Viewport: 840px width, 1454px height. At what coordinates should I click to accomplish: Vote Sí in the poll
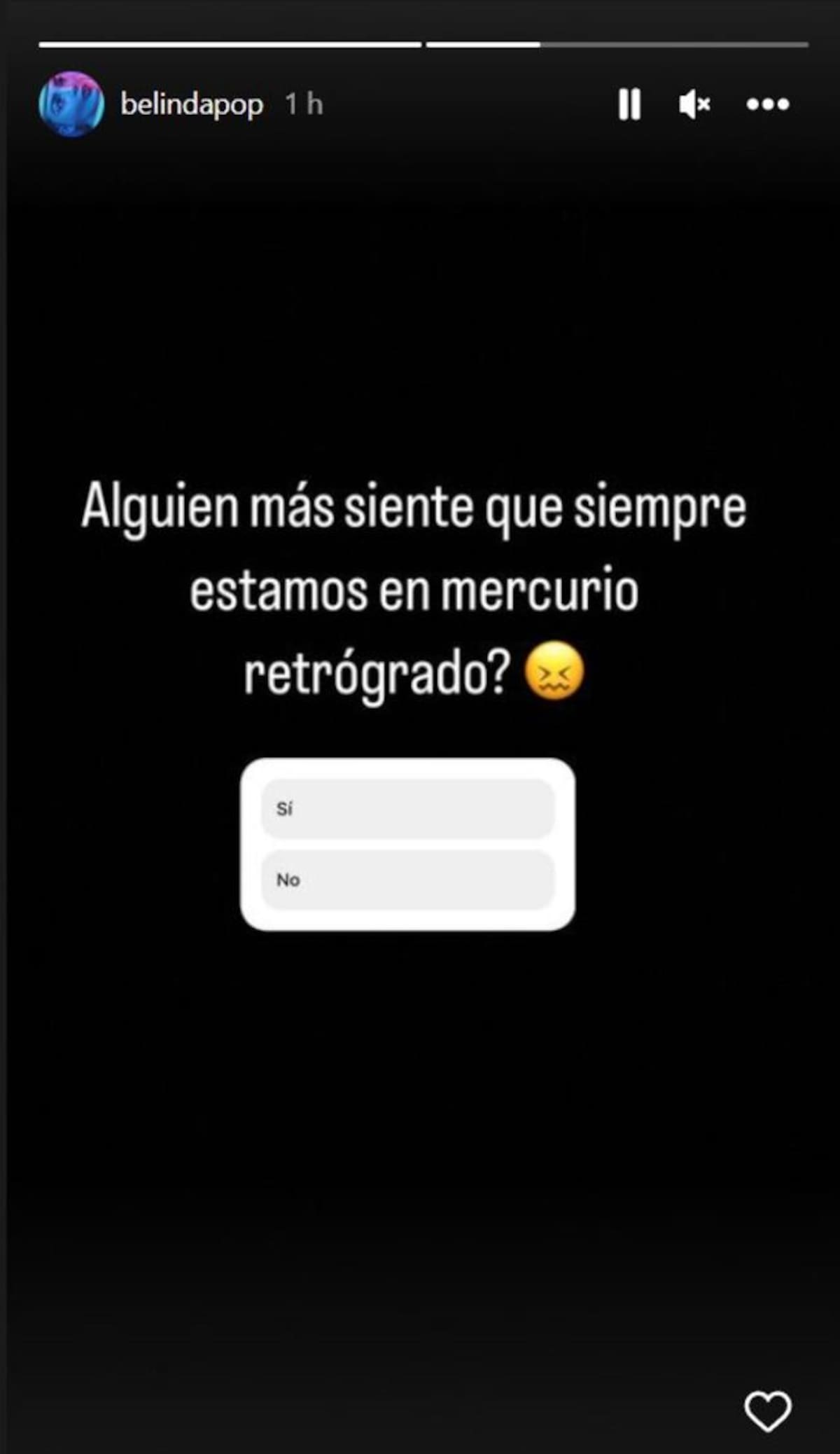coord(407,809)
